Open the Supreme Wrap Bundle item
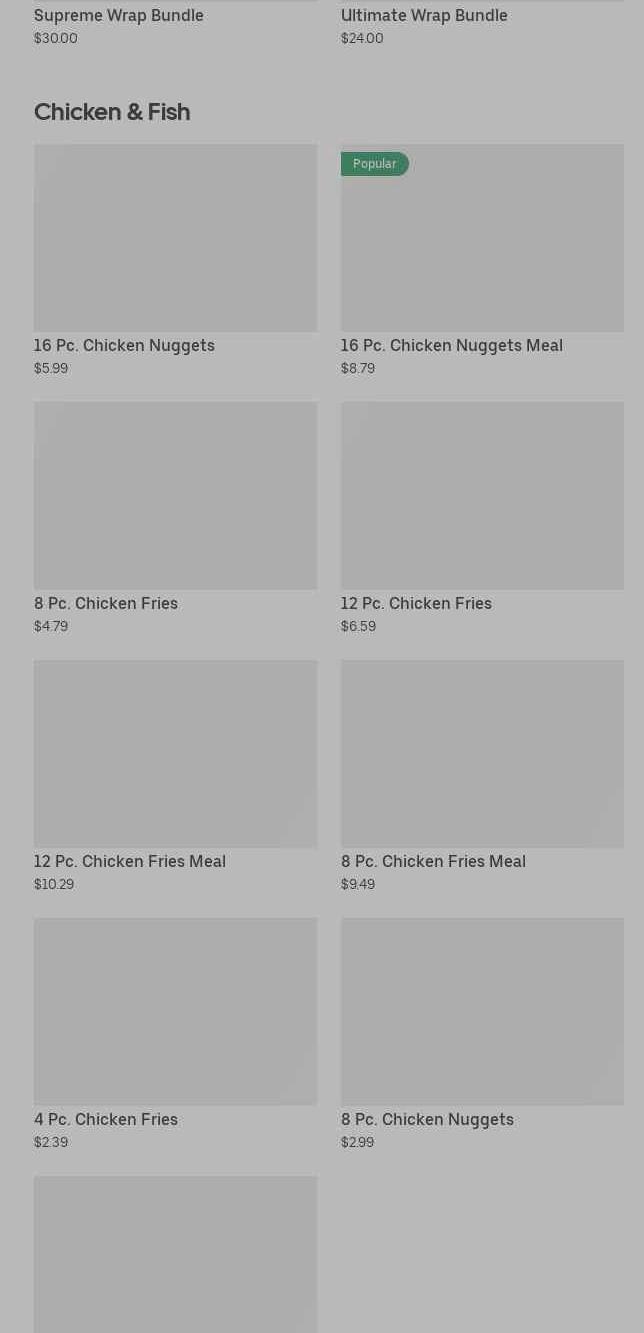 click(119, 16)
